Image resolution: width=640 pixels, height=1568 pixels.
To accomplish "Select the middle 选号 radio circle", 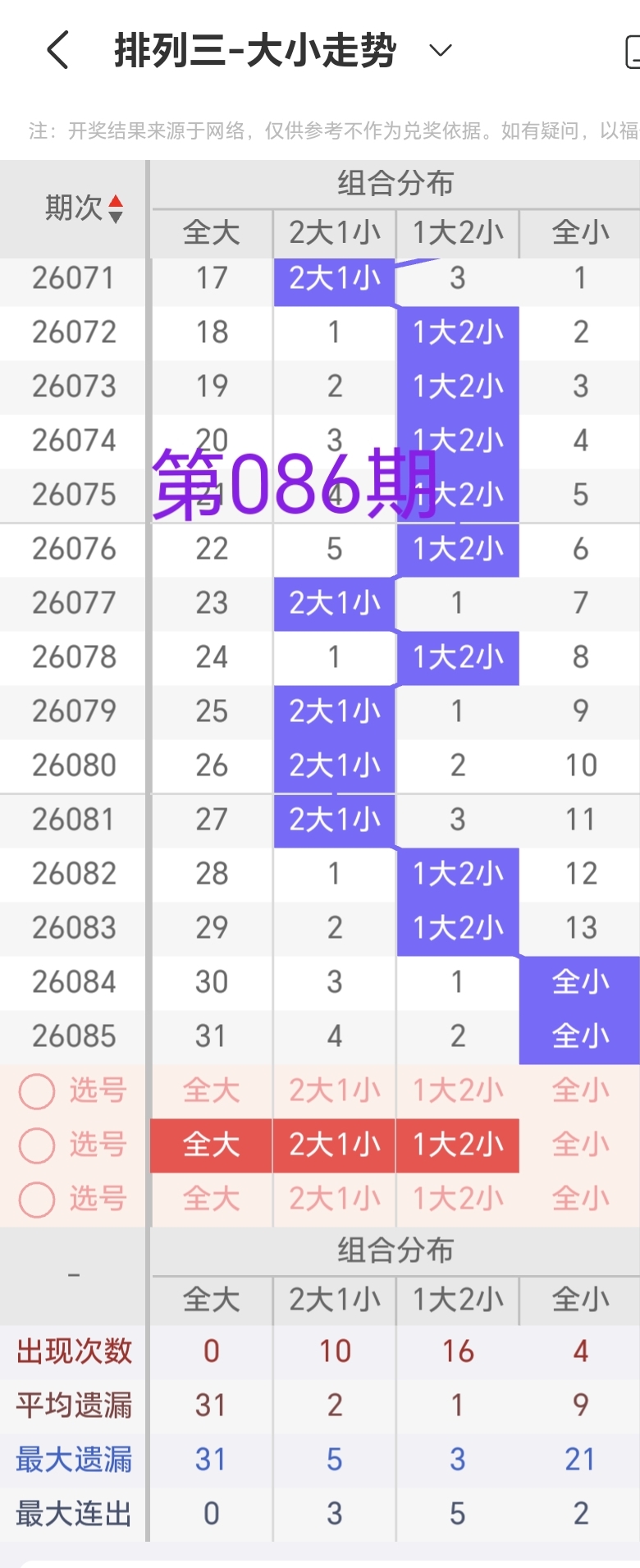I will 36,1145.
